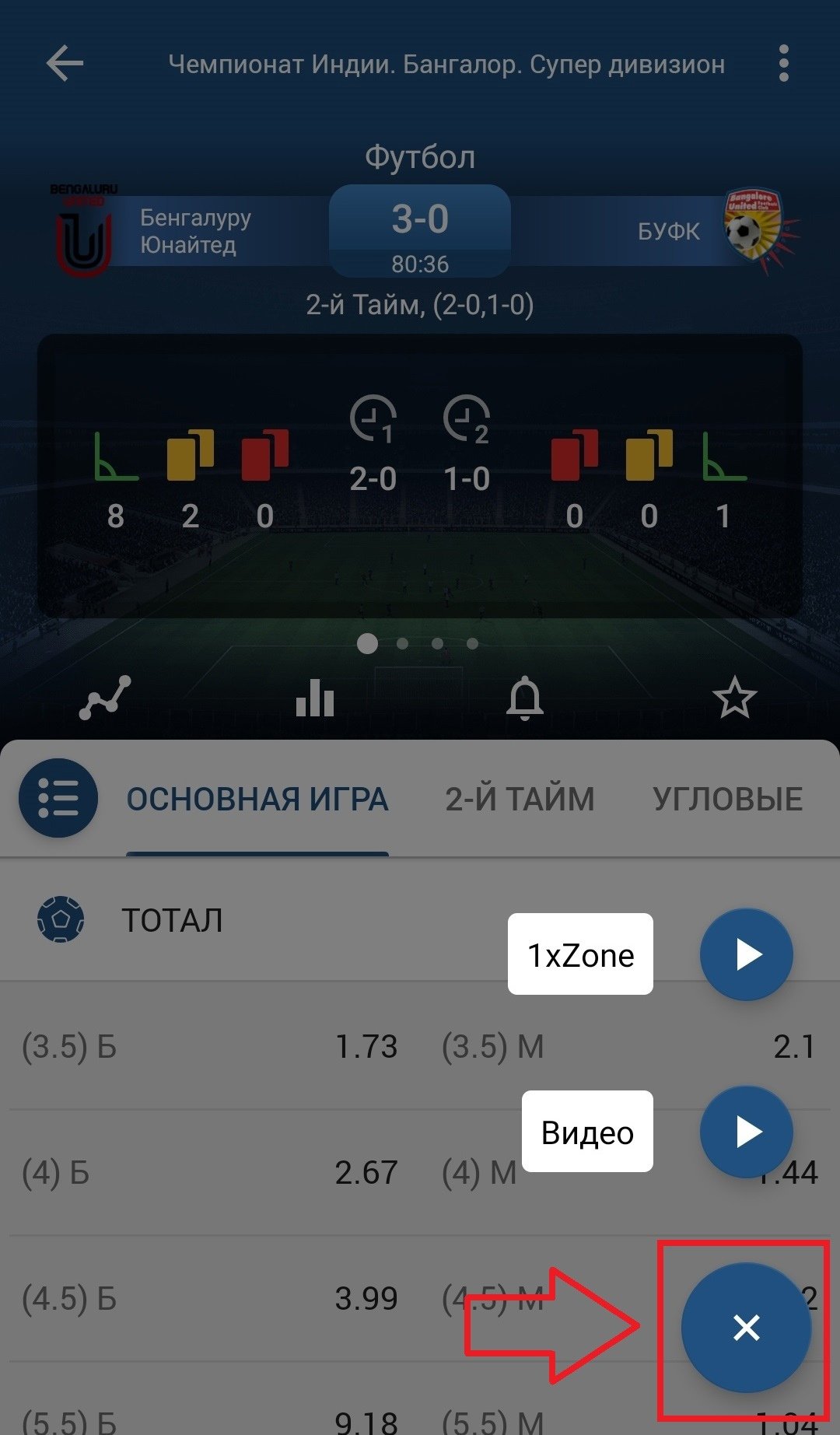Switch to 2-Й ТАЙМ tab
840x1435 pixels.
(x=520, y=800)
